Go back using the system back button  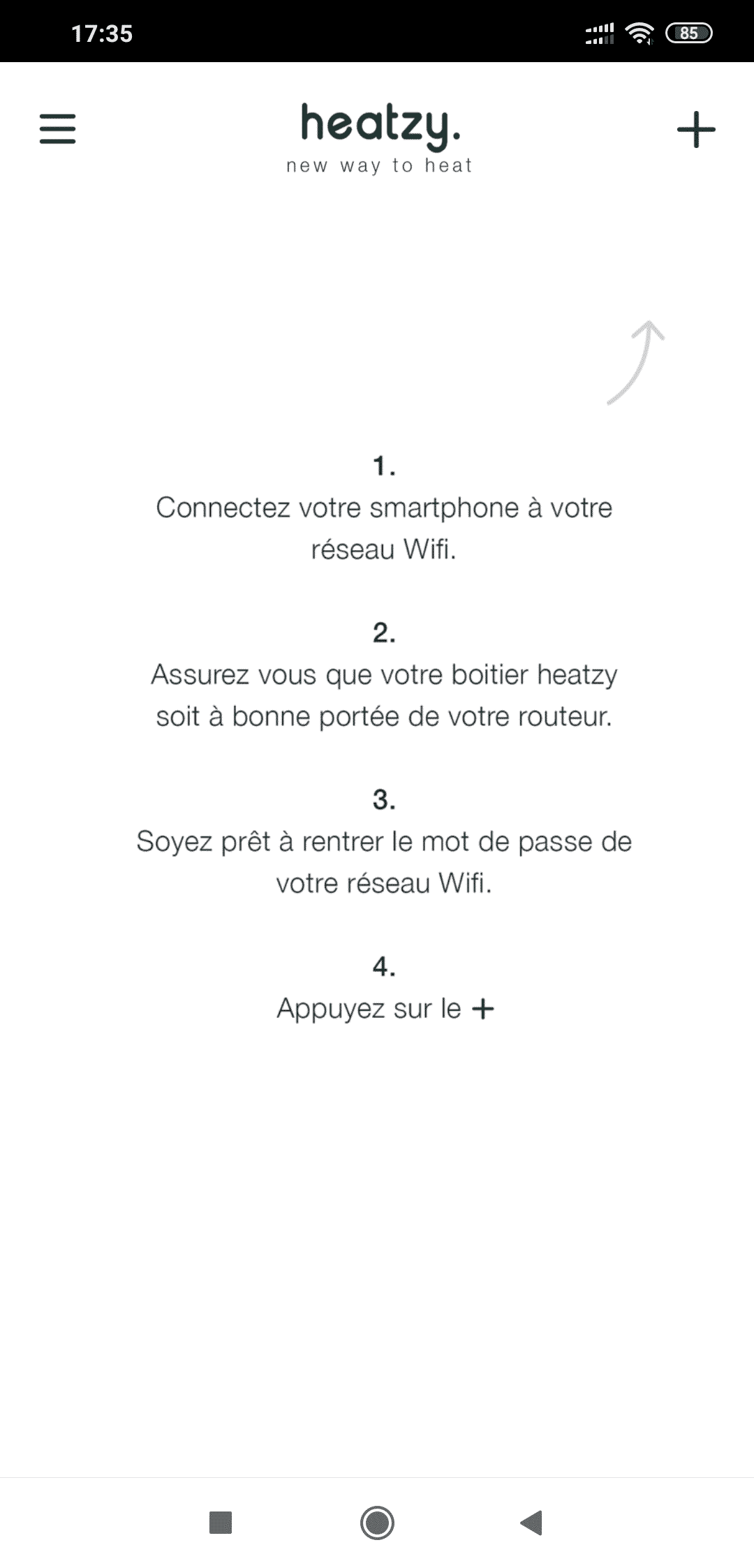(532, 1522)
